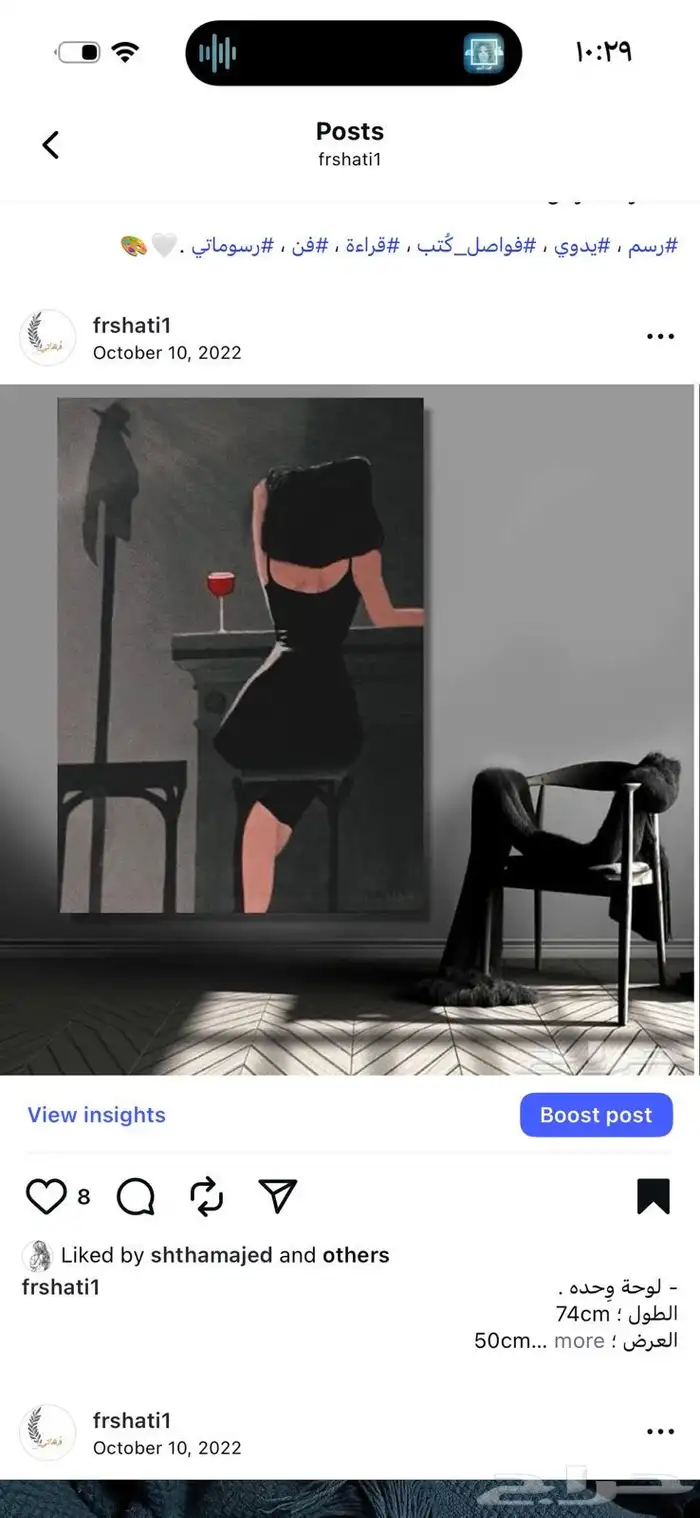Open the #رسوماتي hashtag
700x1518 pixels.
click(x=232, y=246)
